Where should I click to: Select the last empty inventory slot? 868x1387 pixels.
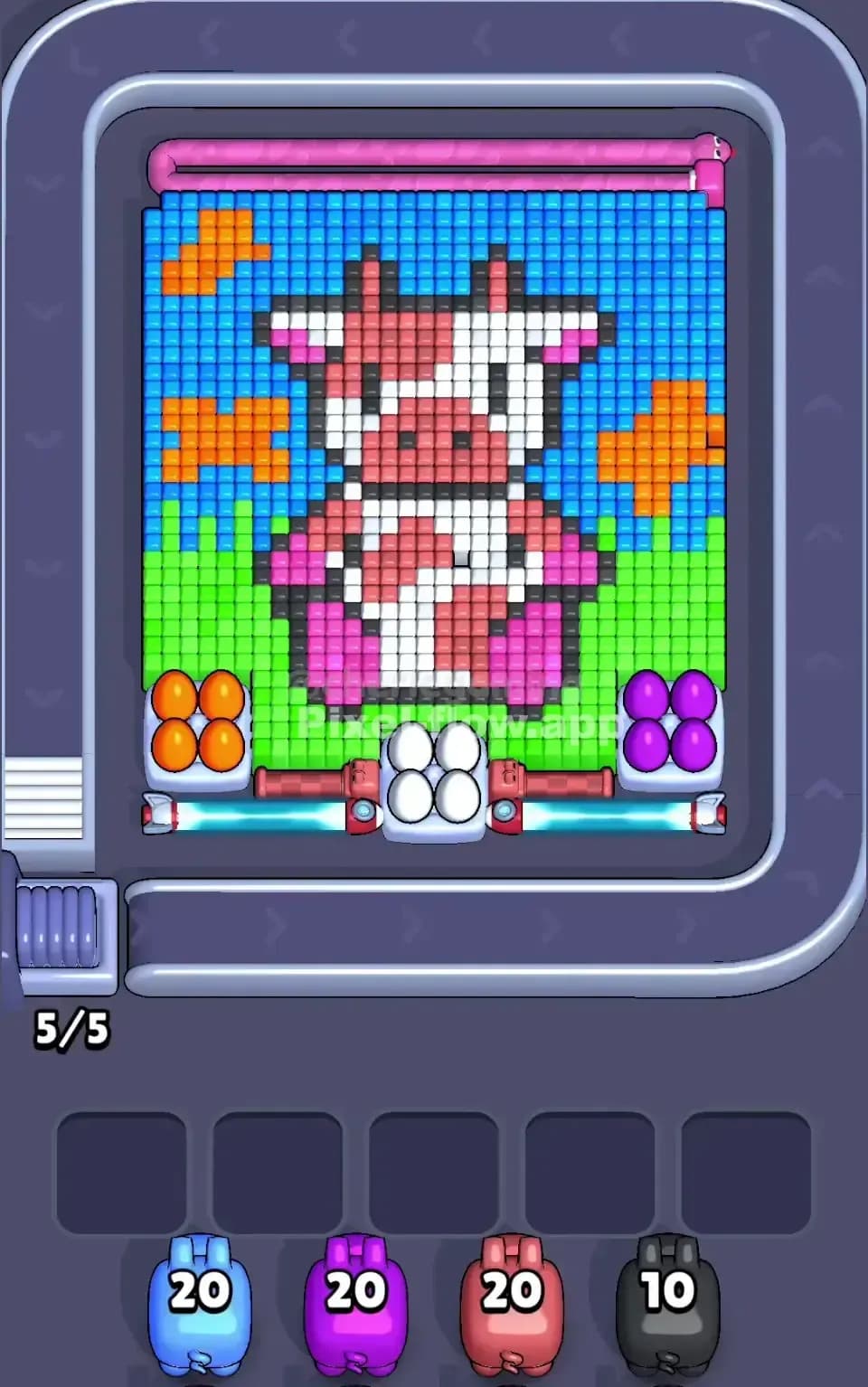(x=746, y=1166)
